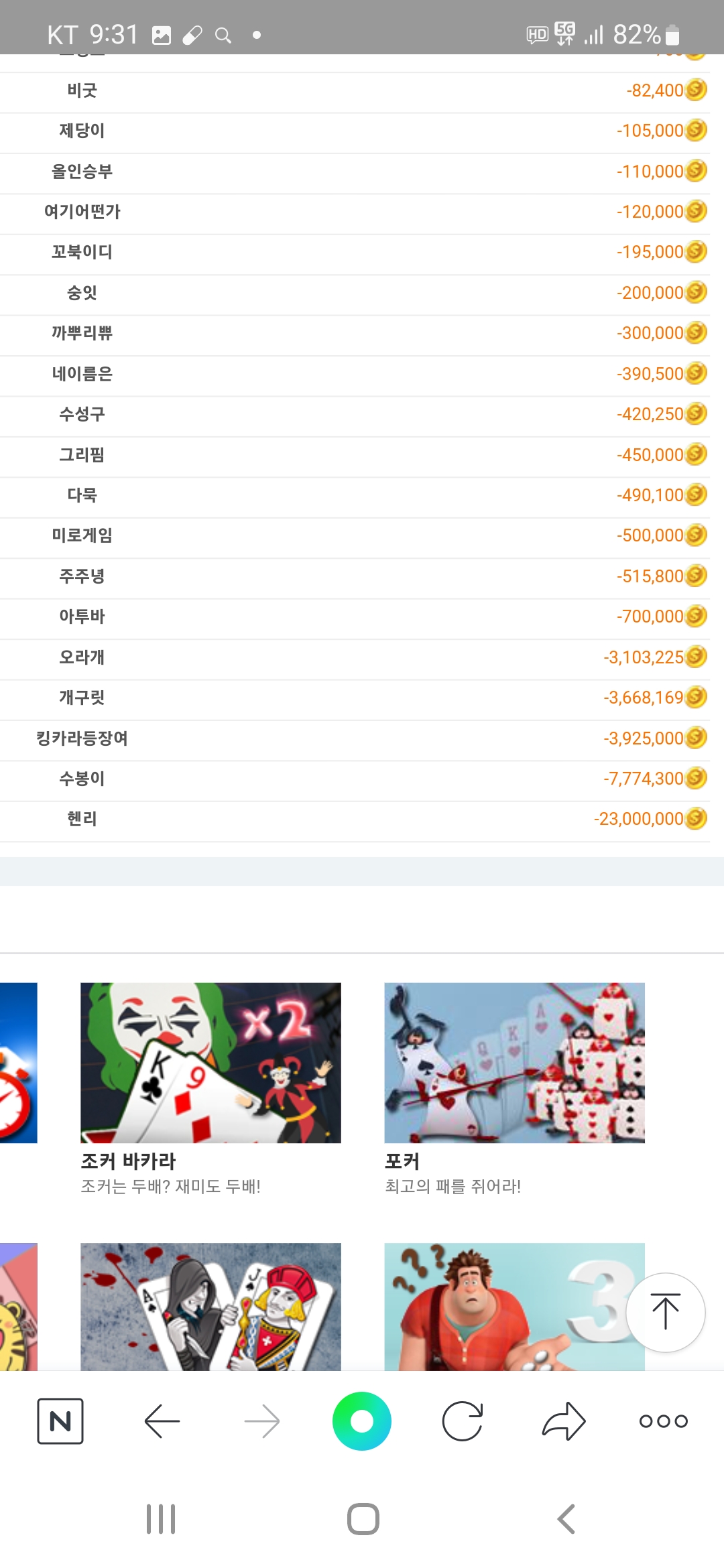Open the browser more options menu
Image resolution: width=724 pixels, height=1568 pixels.
(x=663, y=1421)
